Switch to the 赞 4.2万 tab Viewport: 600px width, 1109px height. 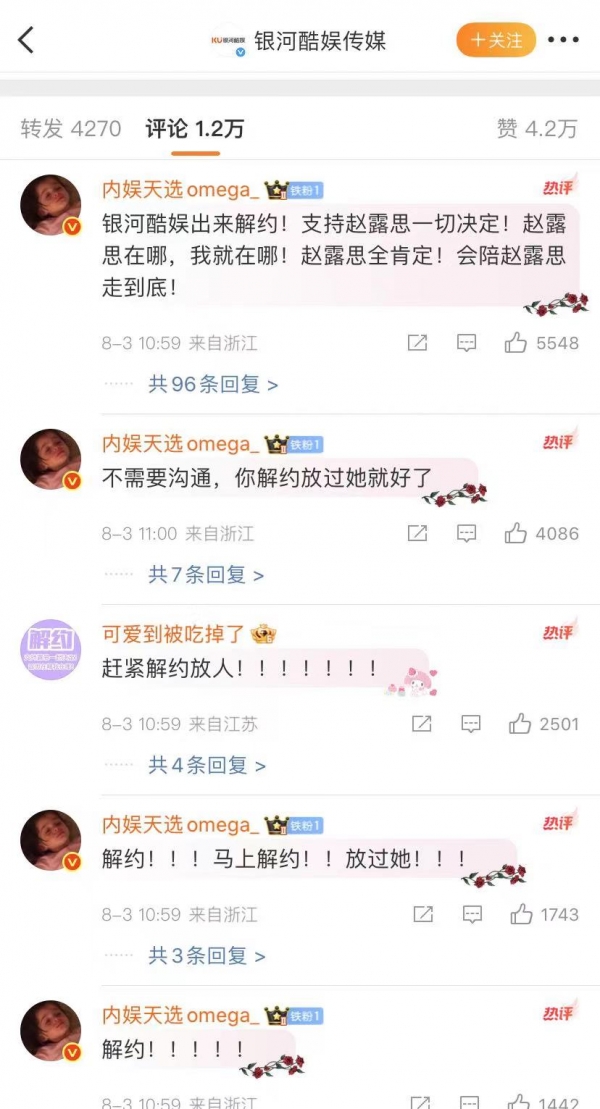tap(537, 128)
